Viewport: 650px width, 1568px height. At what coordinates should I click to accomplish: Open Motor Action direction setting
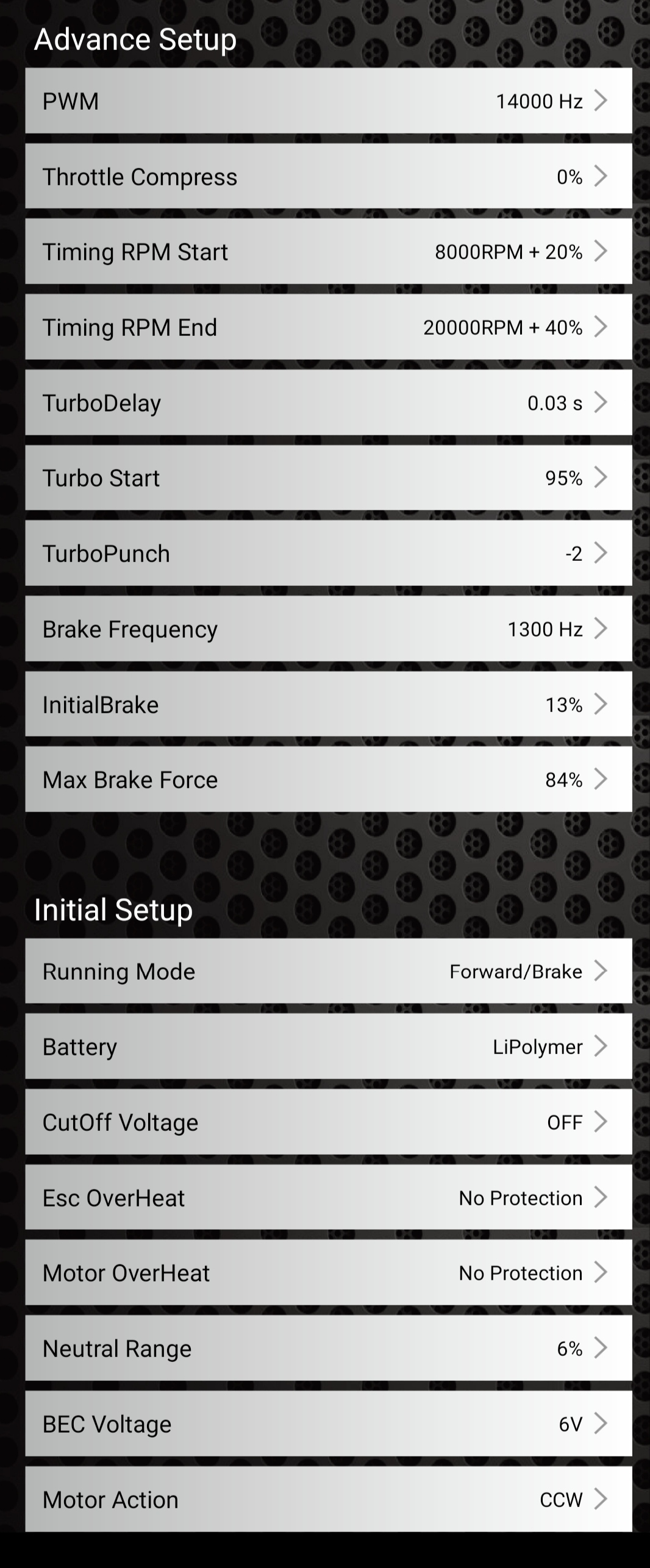point(328,1499)
